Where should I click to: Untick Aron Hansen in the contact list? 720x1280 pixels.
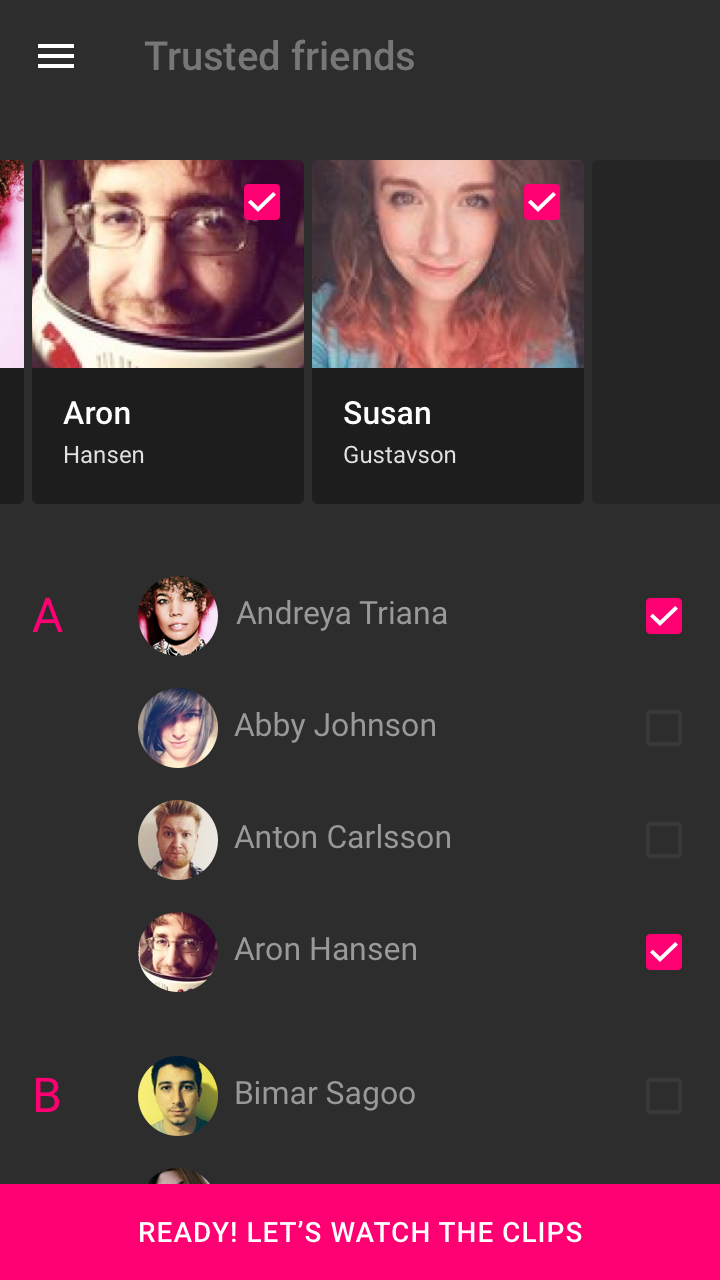(664, 952)
